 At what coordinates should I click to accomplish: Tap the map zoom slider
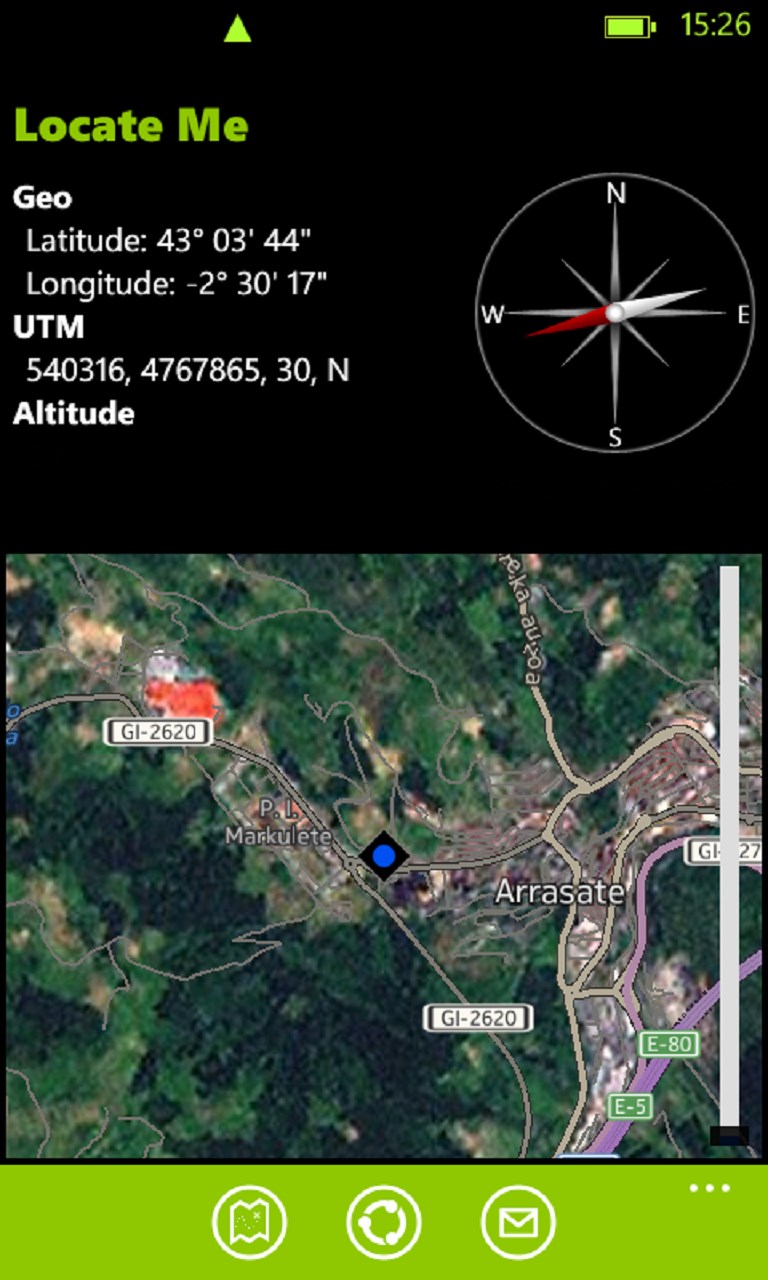[x=730, y=850]
